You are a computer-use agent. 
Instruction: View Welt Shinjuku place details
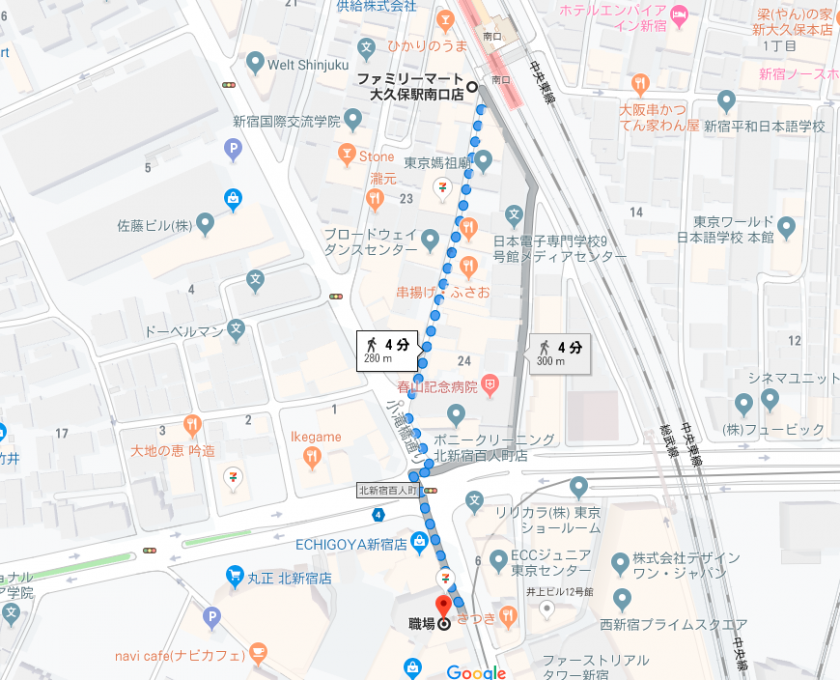click(255, 64)
